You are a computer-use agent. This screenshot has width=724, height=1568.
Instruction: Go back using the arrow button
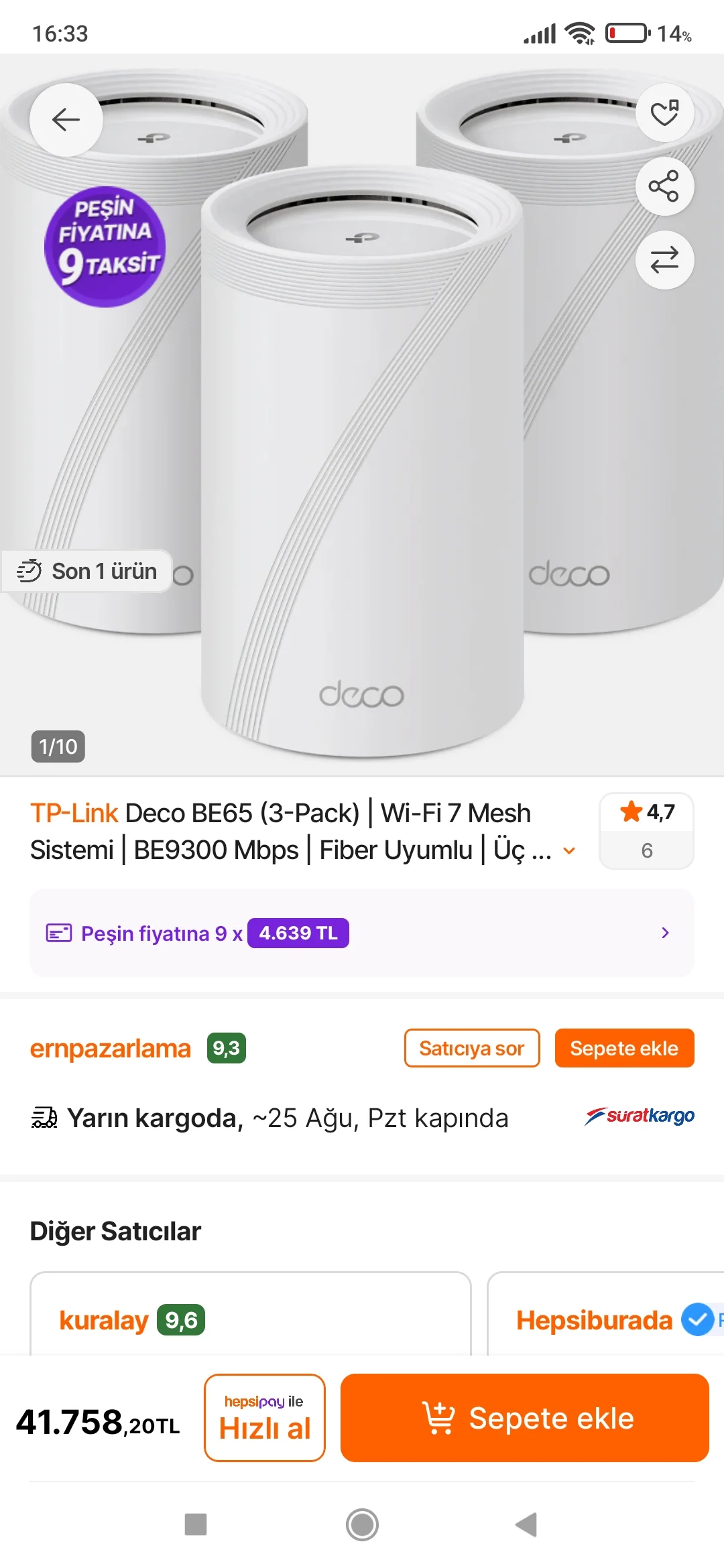click(66, 120)
